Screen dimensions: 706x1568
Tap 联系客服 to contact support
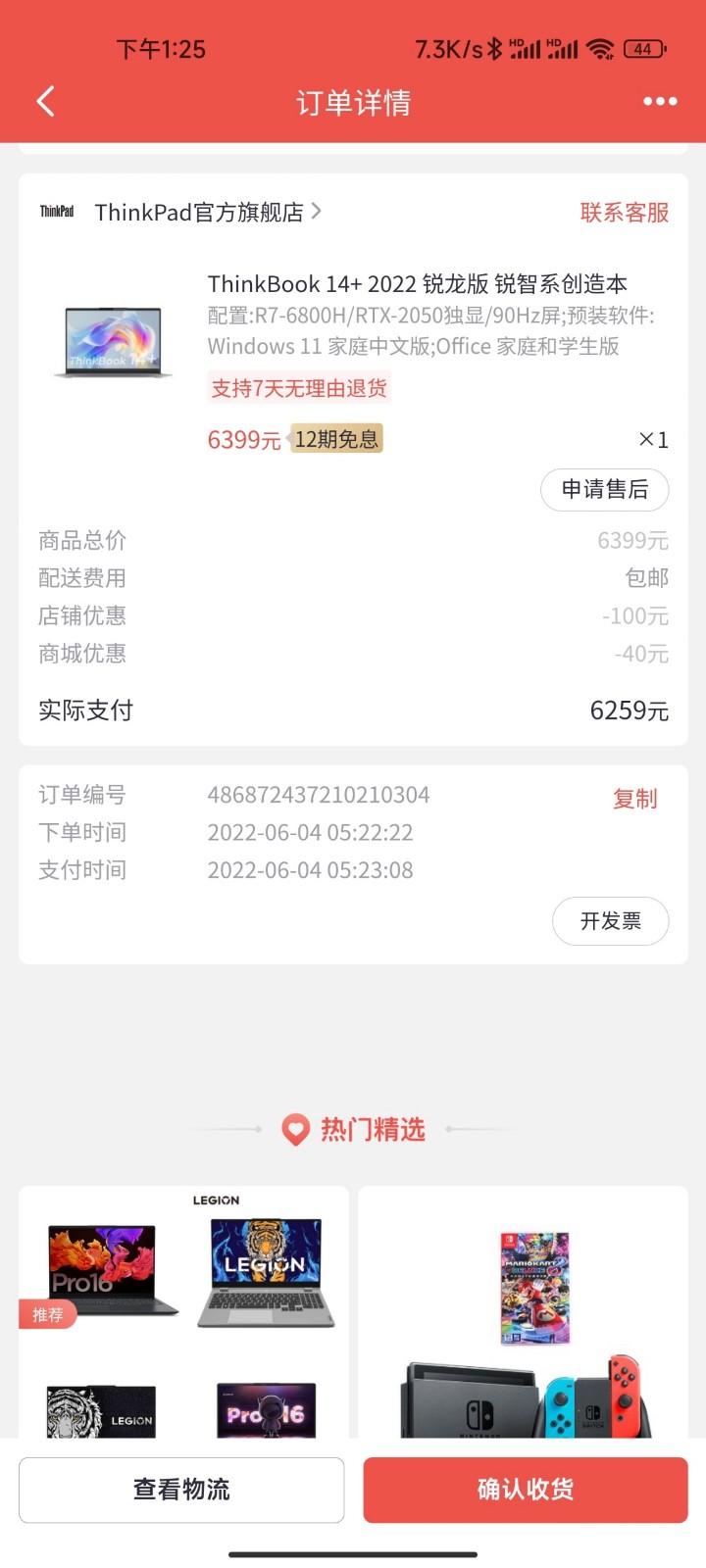pyautogui.click(x=624, y=213)
